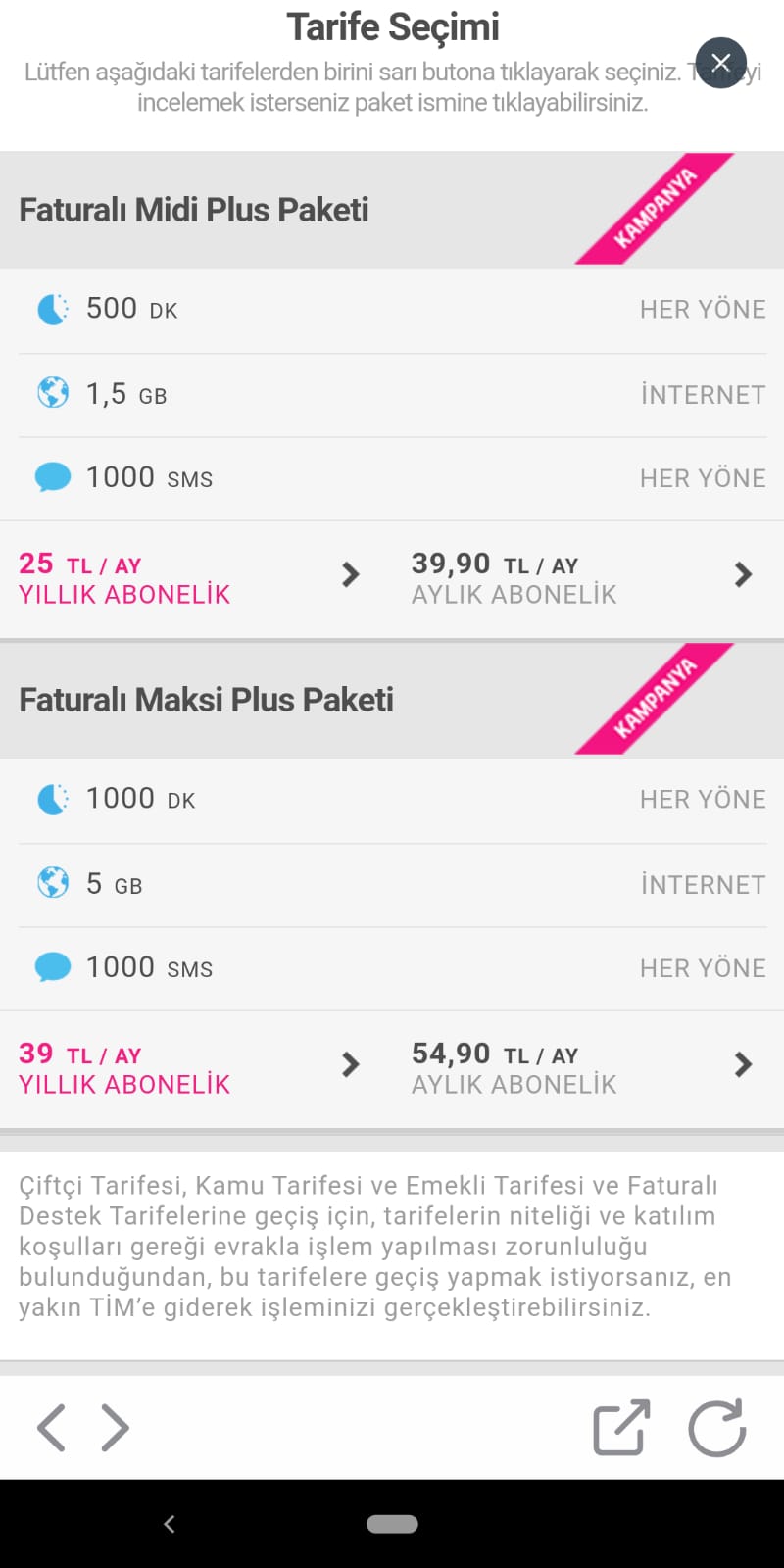The image size is (784, 1568).
Task: Open Faturalı Maksi Plus Paketi details
Action: pyautogui.click(x=206, y=700)
